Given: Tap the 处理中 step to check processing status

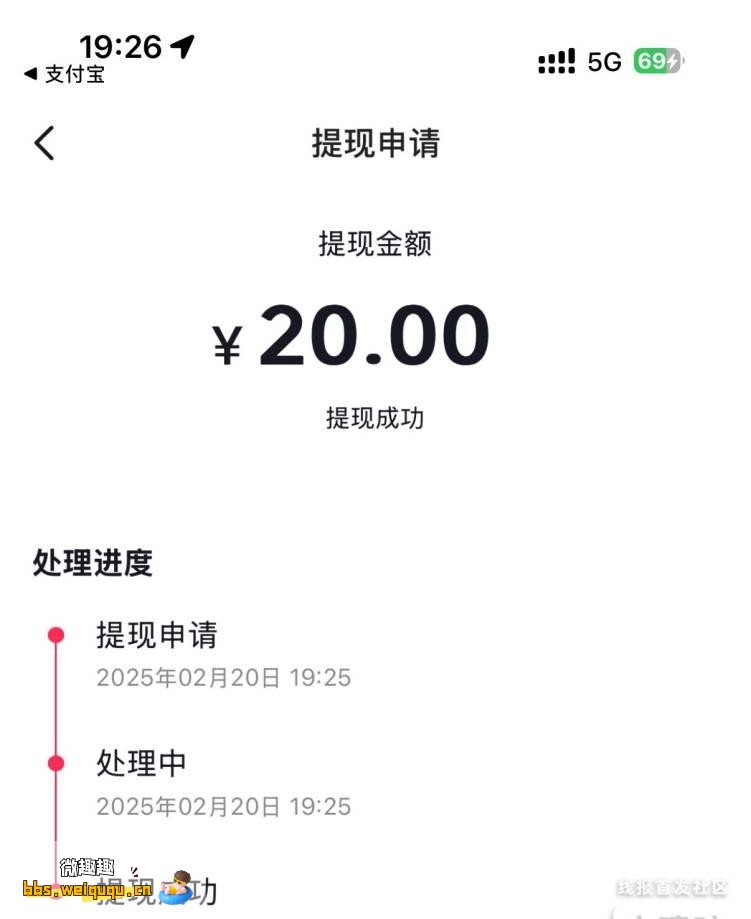Looking at the screenshot, I should [x=138, y=763].
